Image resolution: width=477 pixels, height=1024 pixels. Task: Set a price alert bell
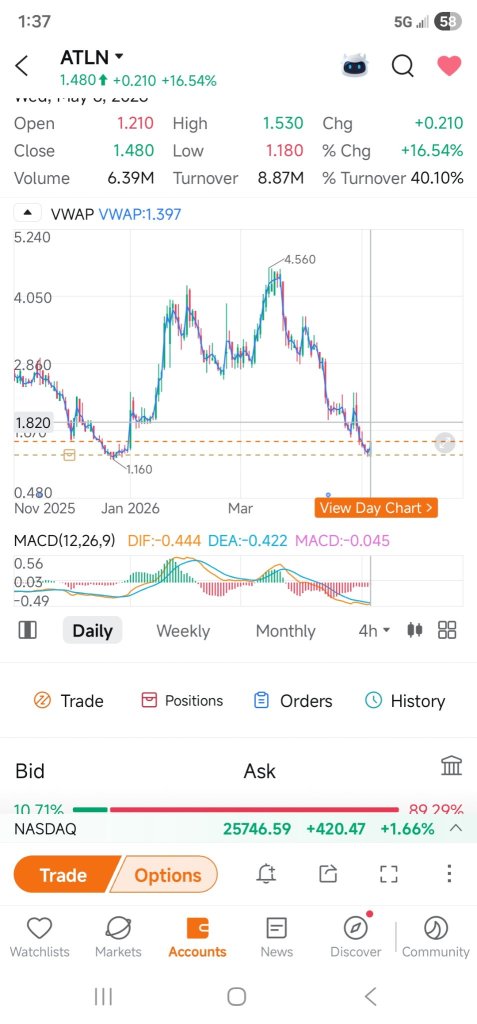pyautogui.click(x=266, y=874)
